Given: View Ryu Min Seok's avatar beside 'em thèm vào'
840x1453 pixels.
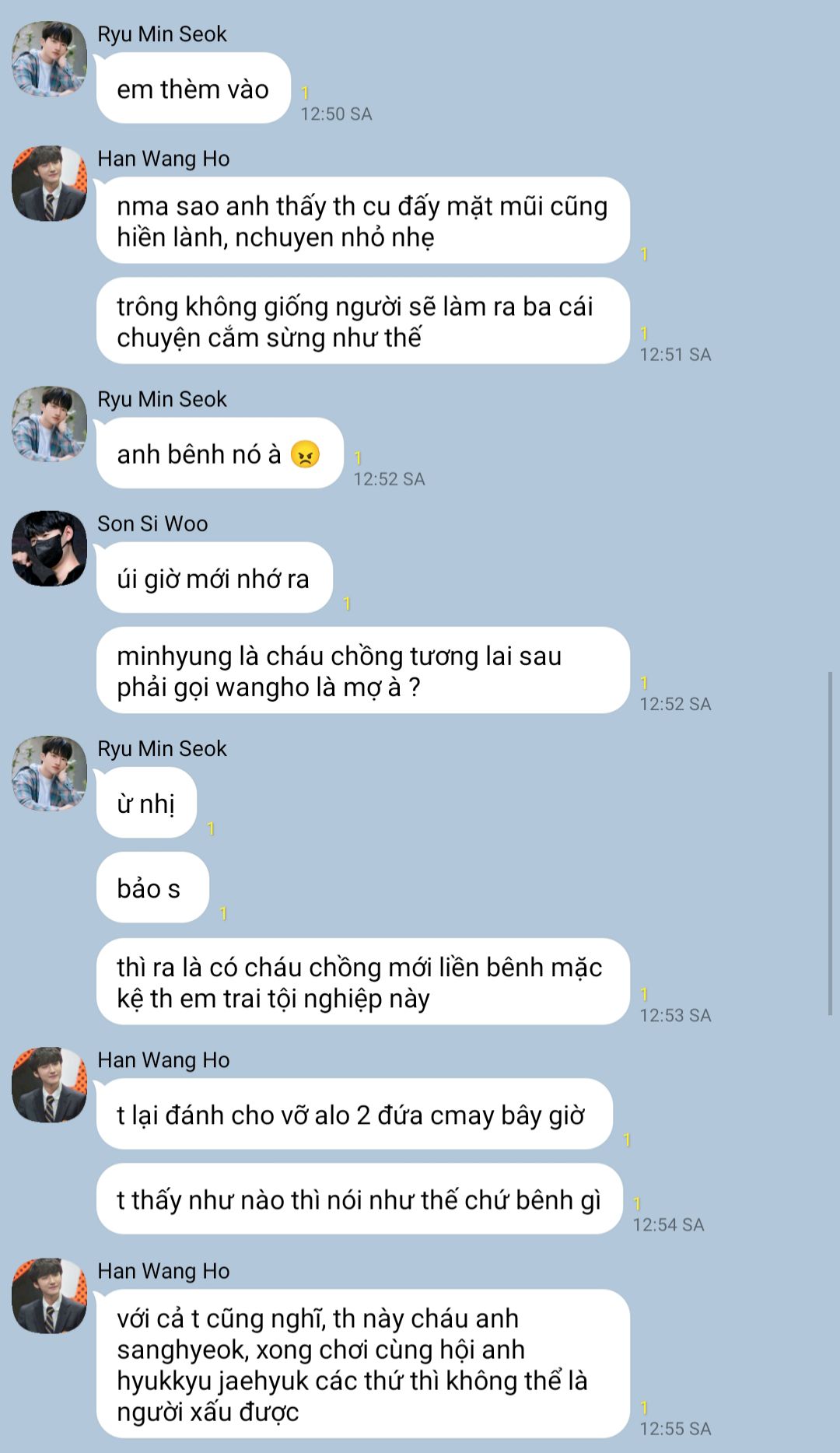Looking at the screenshot, I should 49,59.
